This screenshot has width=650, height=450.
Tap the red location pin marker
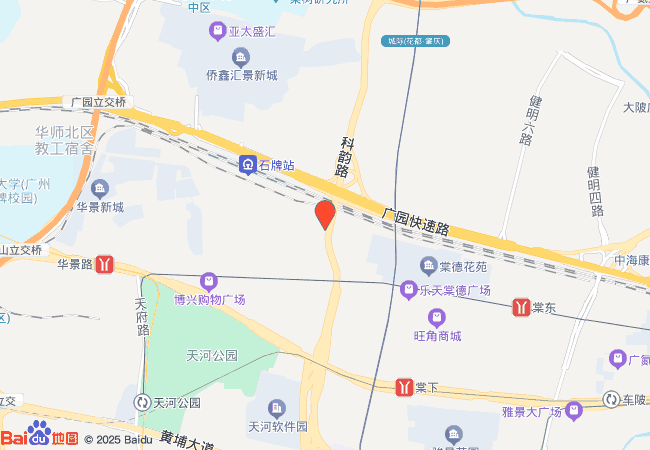(x=325, y=215)
